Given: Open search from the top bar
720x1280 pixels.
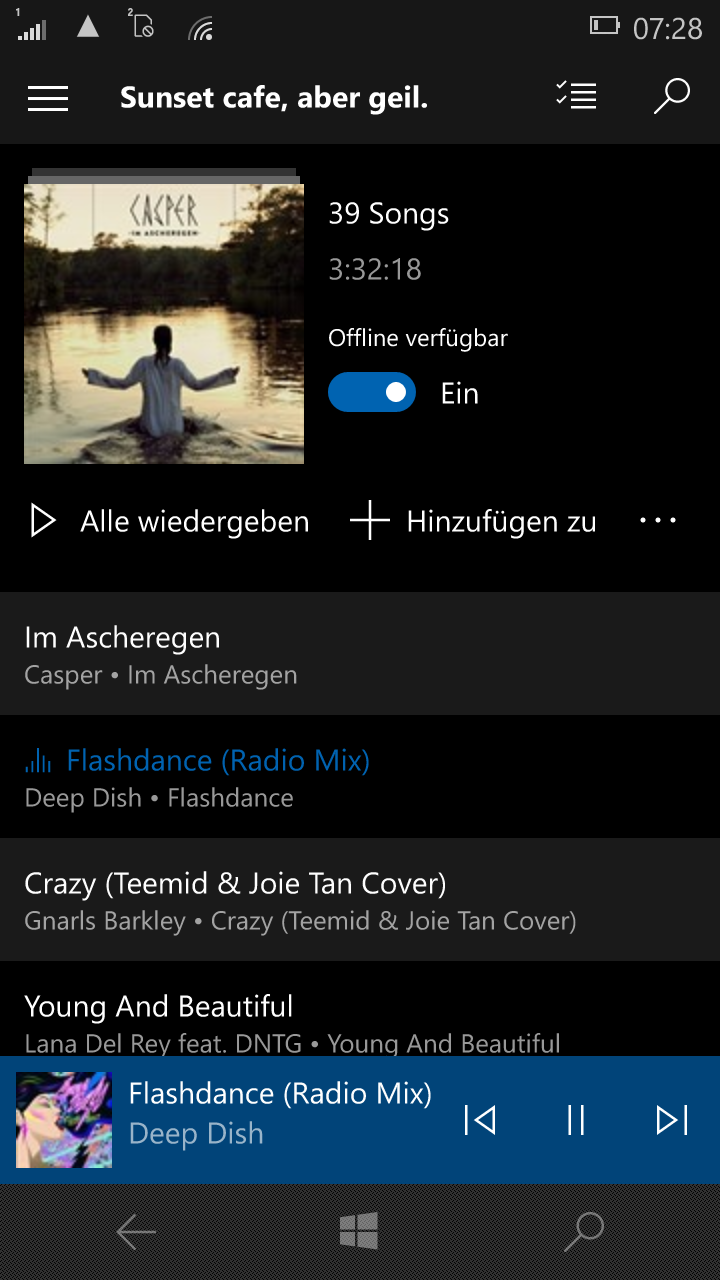Looking at the screenshot, I should [671, 97].
